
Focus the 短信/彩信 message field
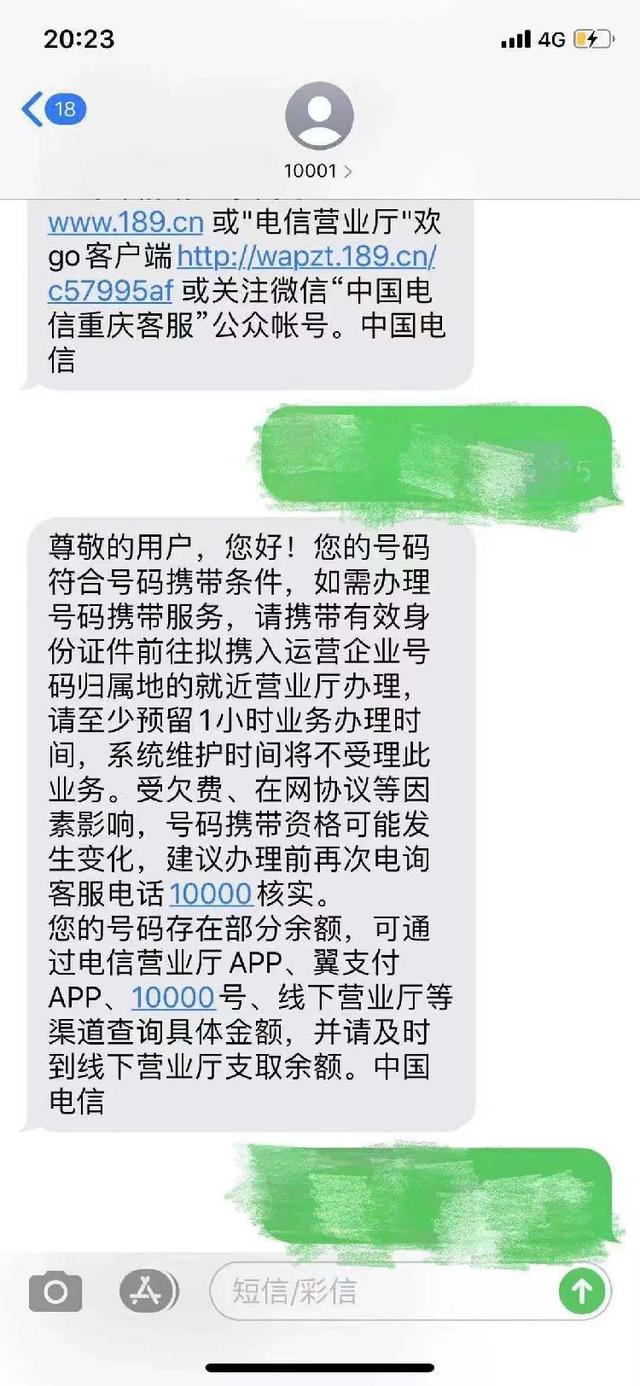[x=380, y=1292]
